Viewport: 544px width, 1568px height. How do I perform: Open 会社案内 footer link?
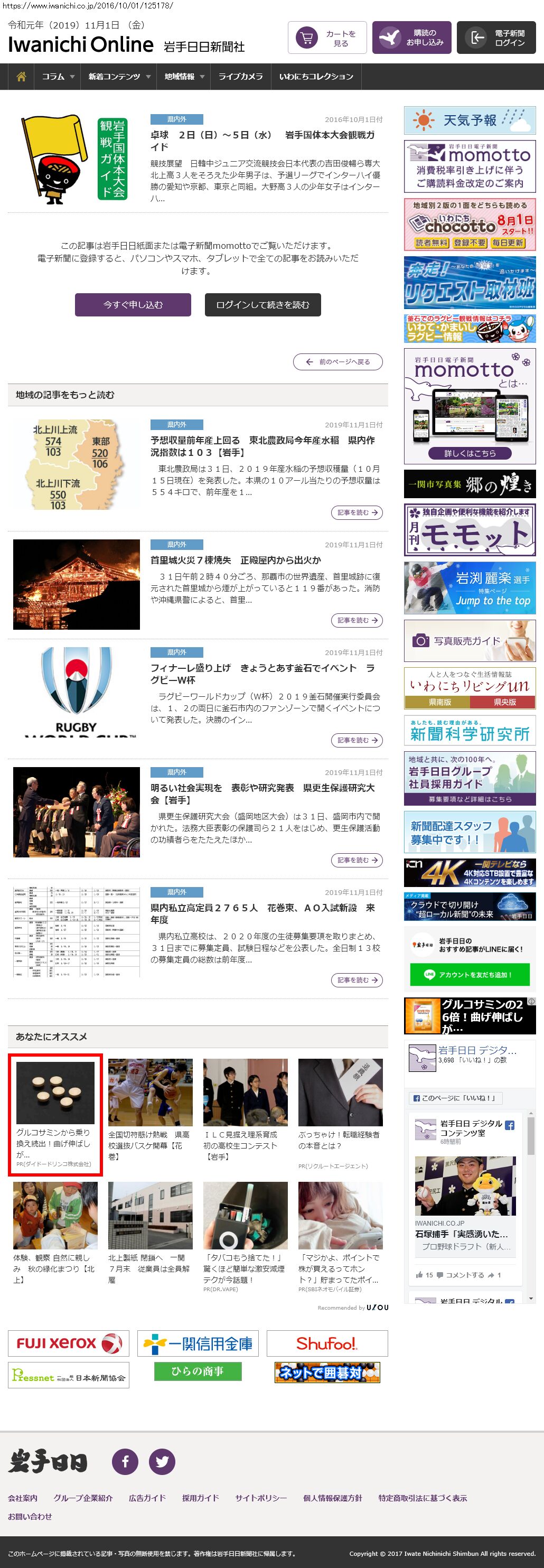click(x=23, y=1498)
